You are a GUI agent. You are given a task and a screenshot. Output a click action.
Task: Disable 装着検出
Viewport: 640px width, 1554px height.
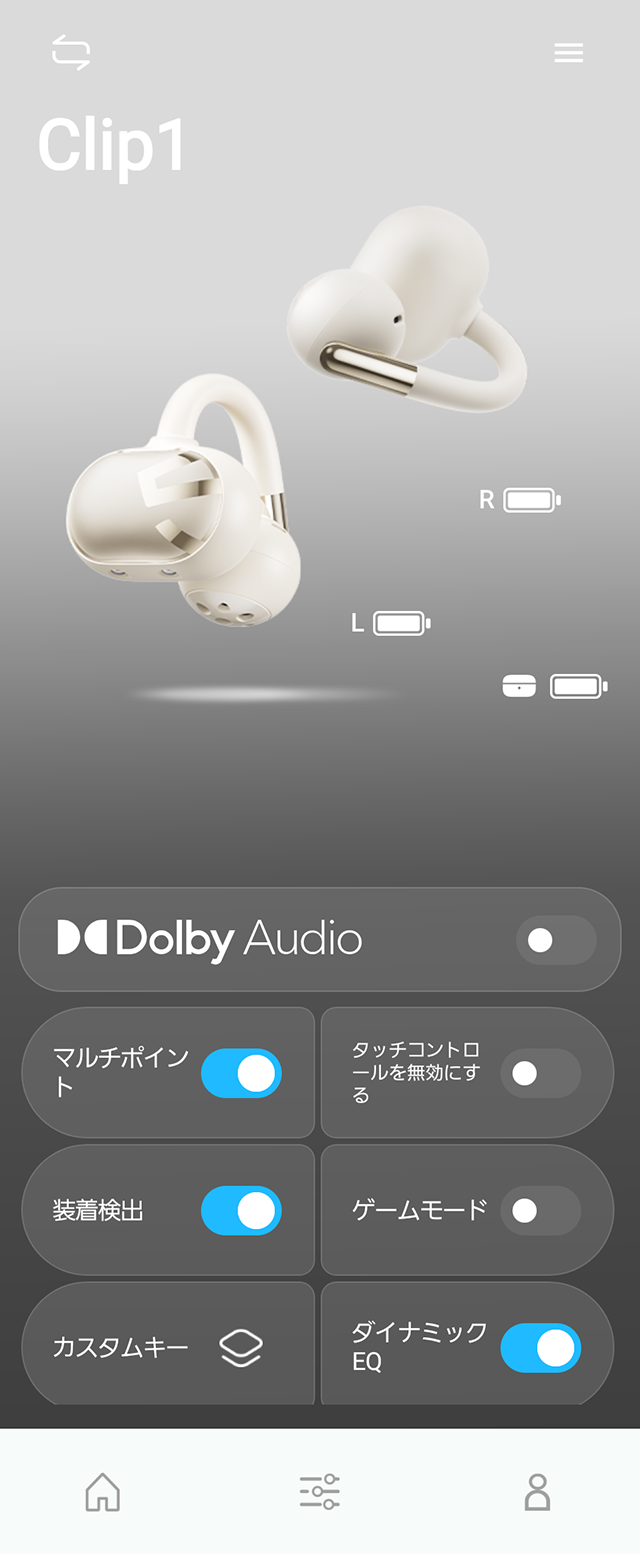241,1210
